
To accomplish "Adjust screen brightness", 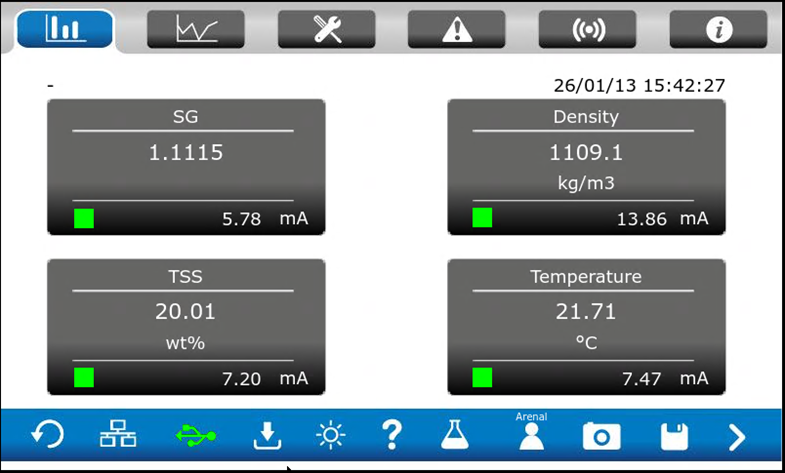I will (330, 435).
